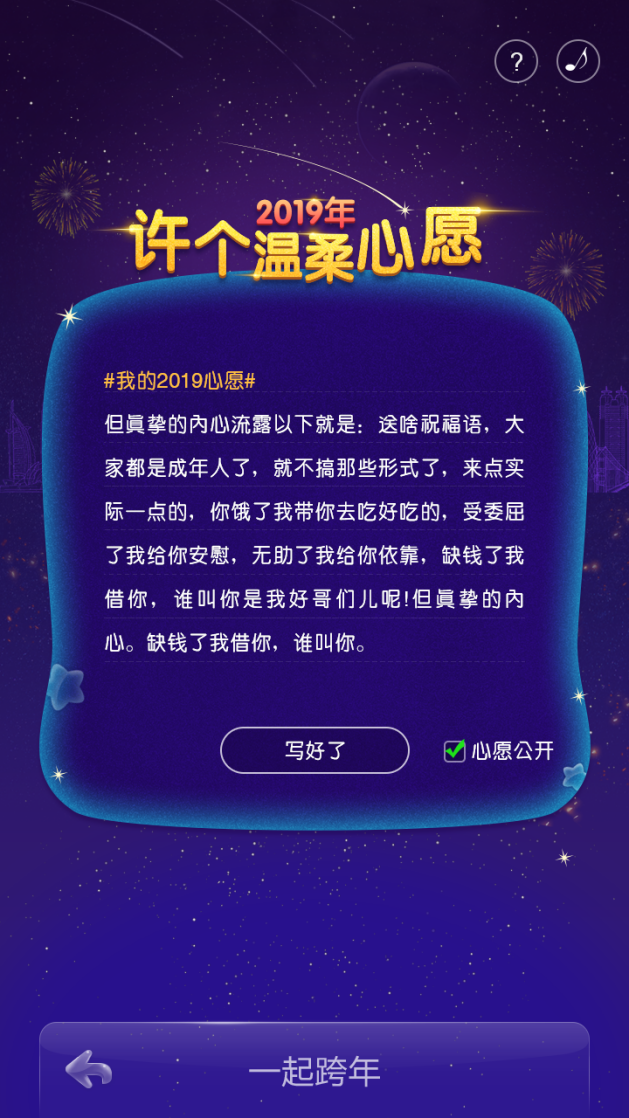
Task: Edit the wish text field
Action: coord(314,532)
